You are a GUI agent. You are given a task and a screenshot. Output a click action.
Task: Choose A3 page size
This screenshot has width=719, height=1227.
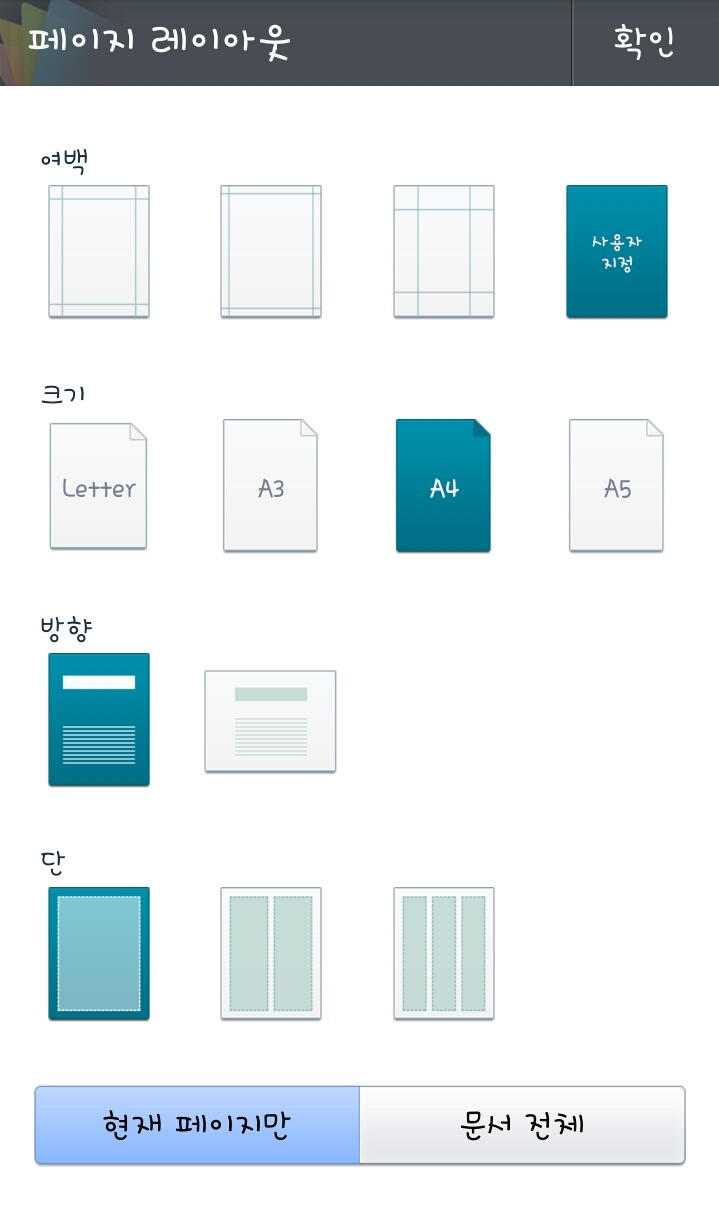click(270, 486)
